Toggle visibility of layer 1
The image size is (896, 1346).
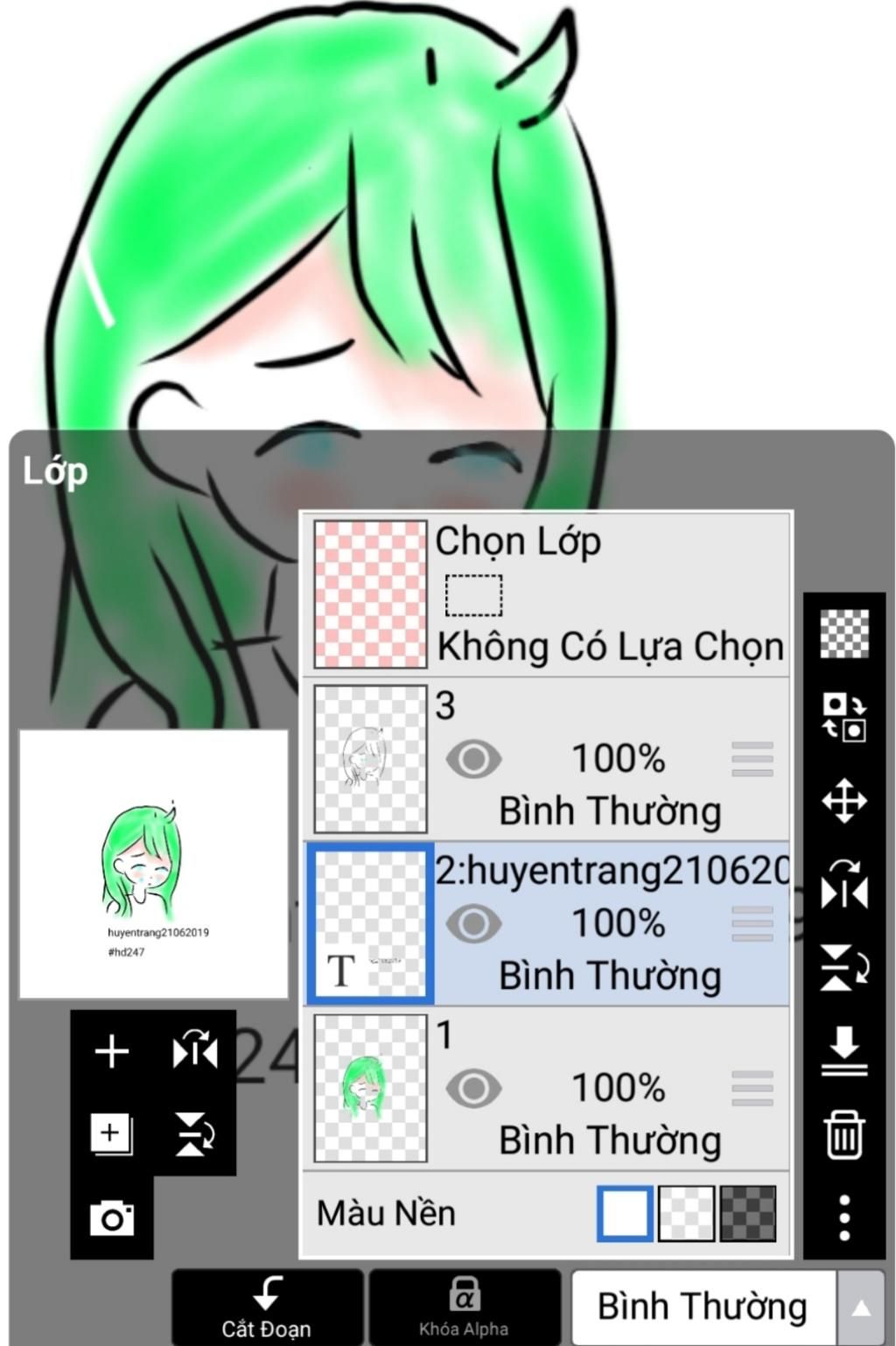coord(473,1088)
